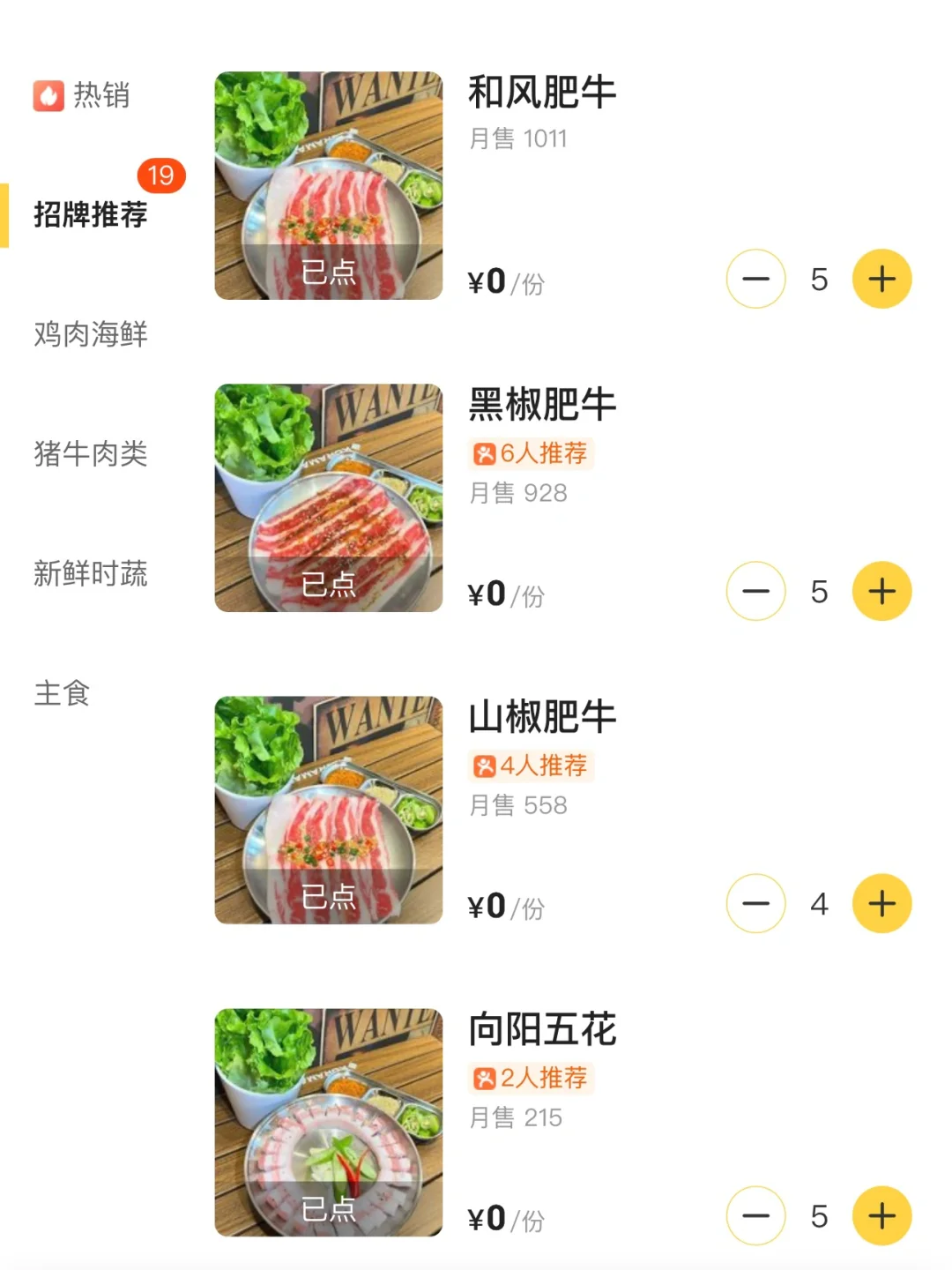Tap the plus icon for 向阳五花
Screen dimensions: 952x1270
(x=881, y=1216)
